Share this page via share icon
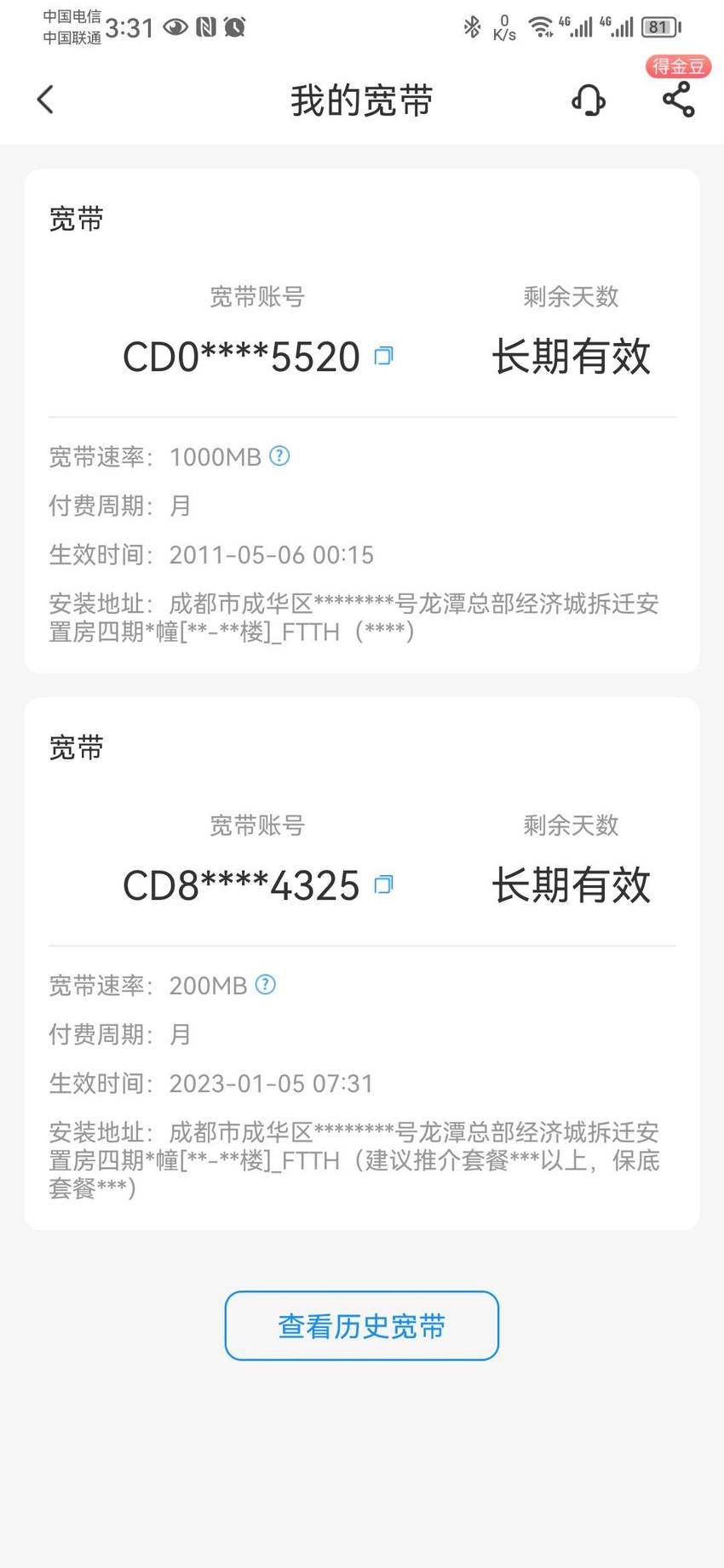The image size is (724, 1568). click(x=679, y=100)
